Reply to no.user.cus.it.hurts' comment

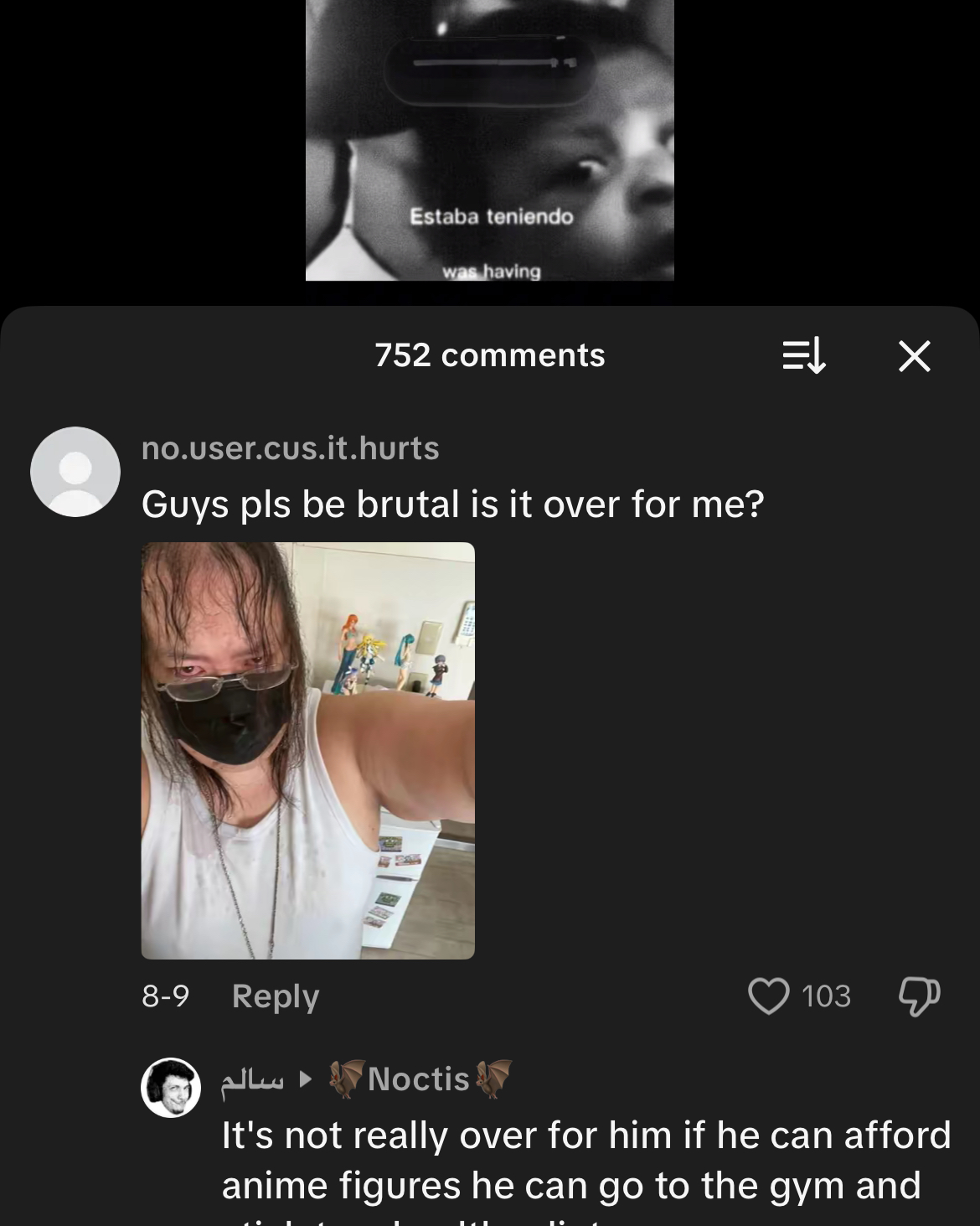(x=275, y=996)
